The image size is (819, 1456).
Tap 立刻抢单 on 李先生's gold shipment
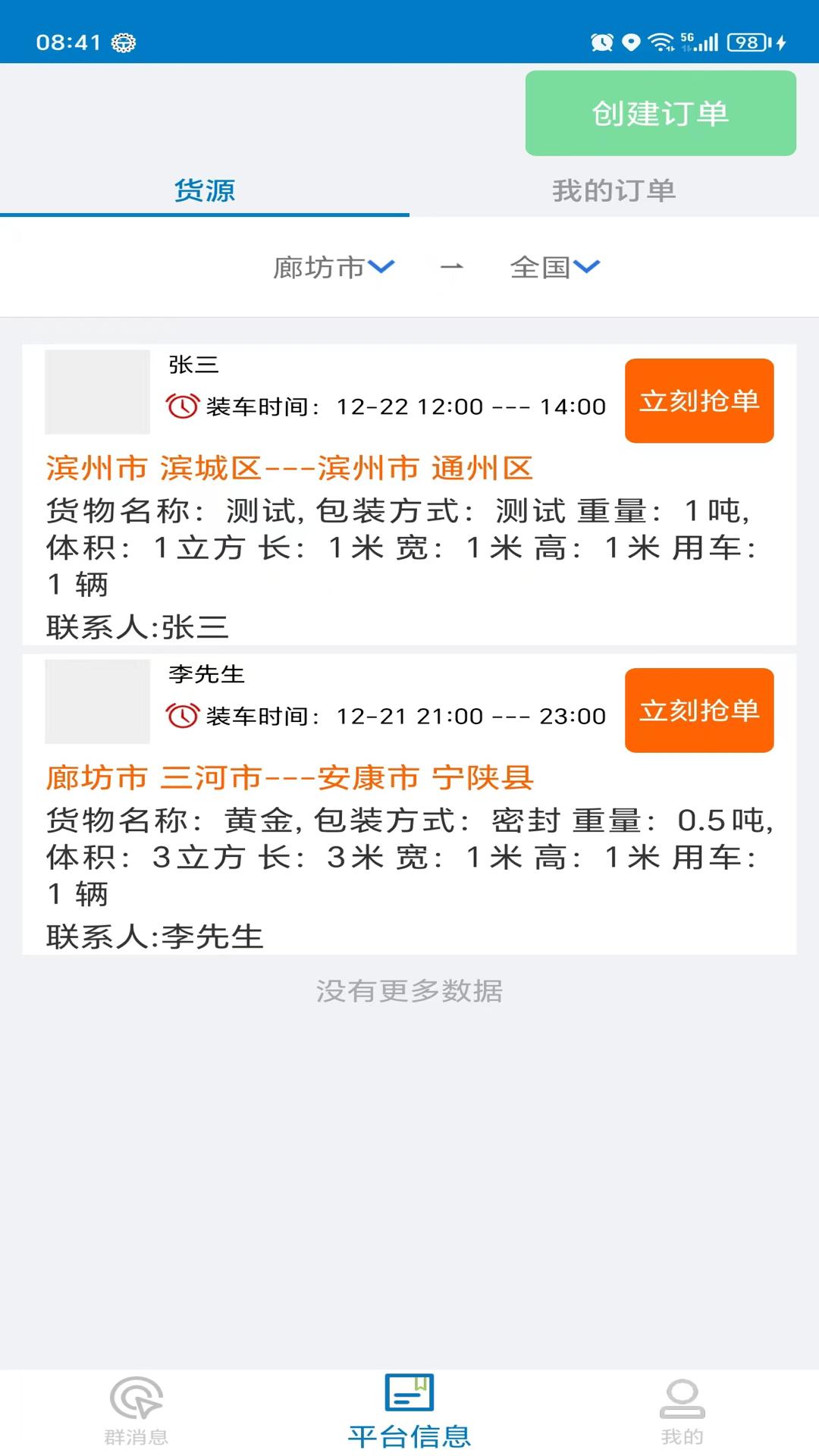pyautogui.click(x=699, y=711)
